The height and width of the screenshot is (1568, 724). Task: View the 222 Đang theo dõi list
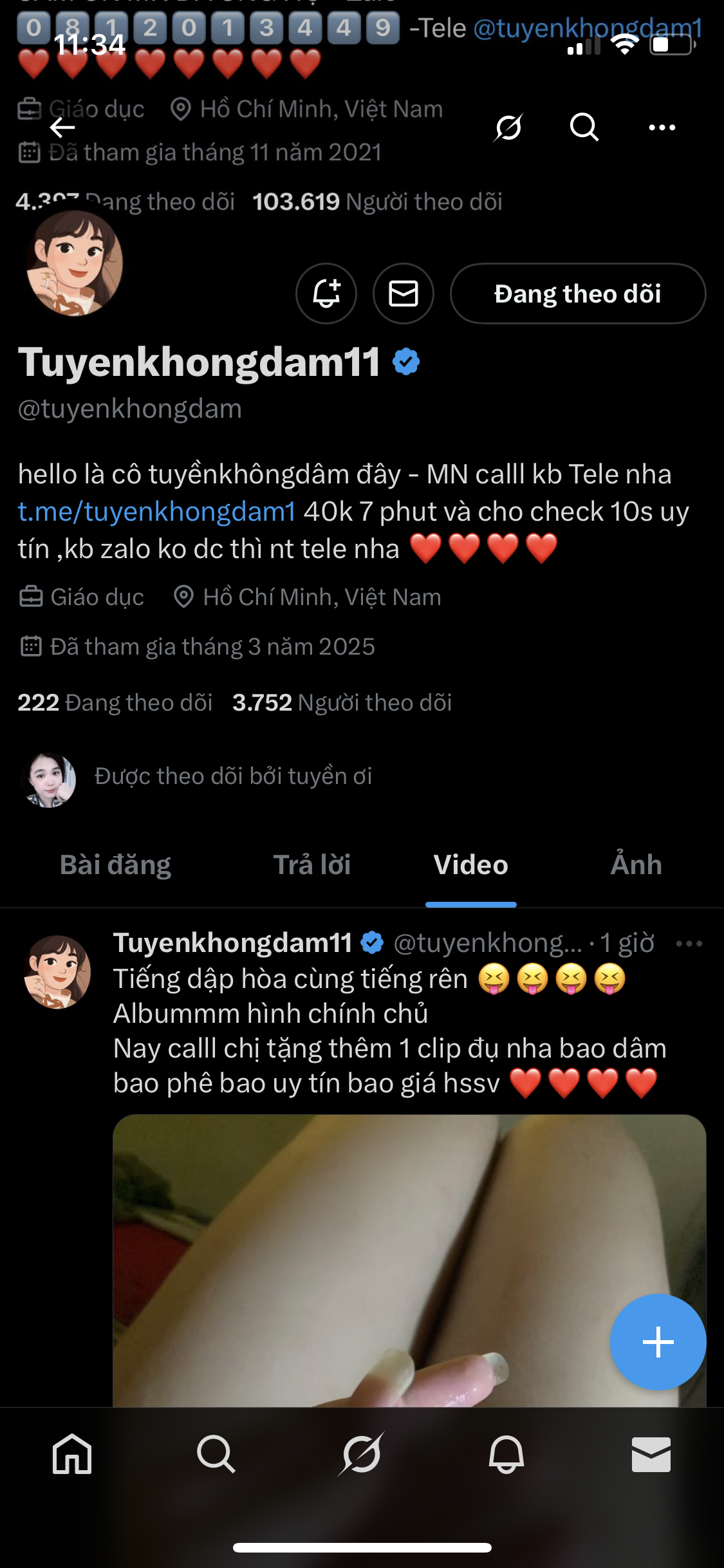pos(115,702)
